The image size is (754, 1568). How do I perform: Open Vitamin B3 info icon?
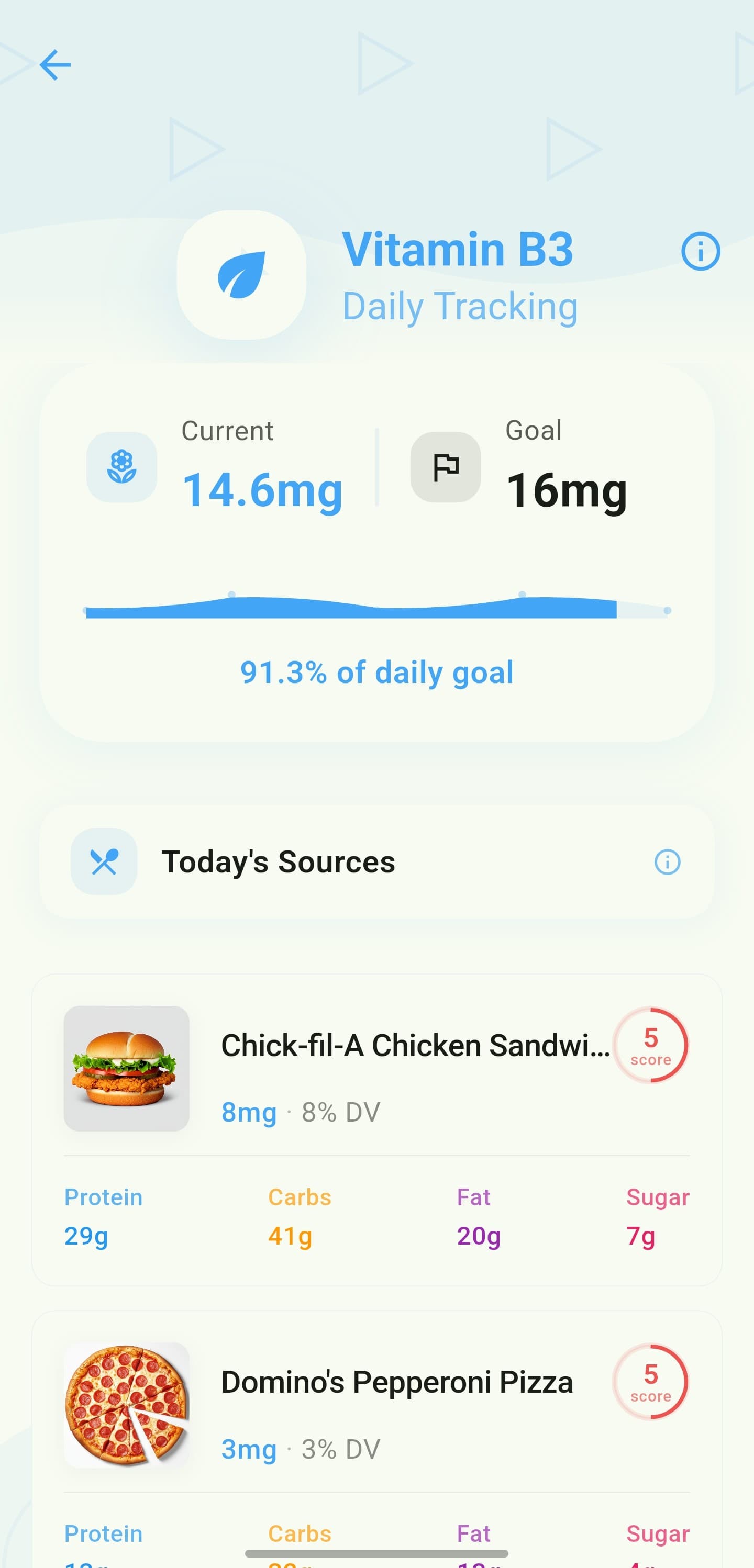click(x=701, y=251)
